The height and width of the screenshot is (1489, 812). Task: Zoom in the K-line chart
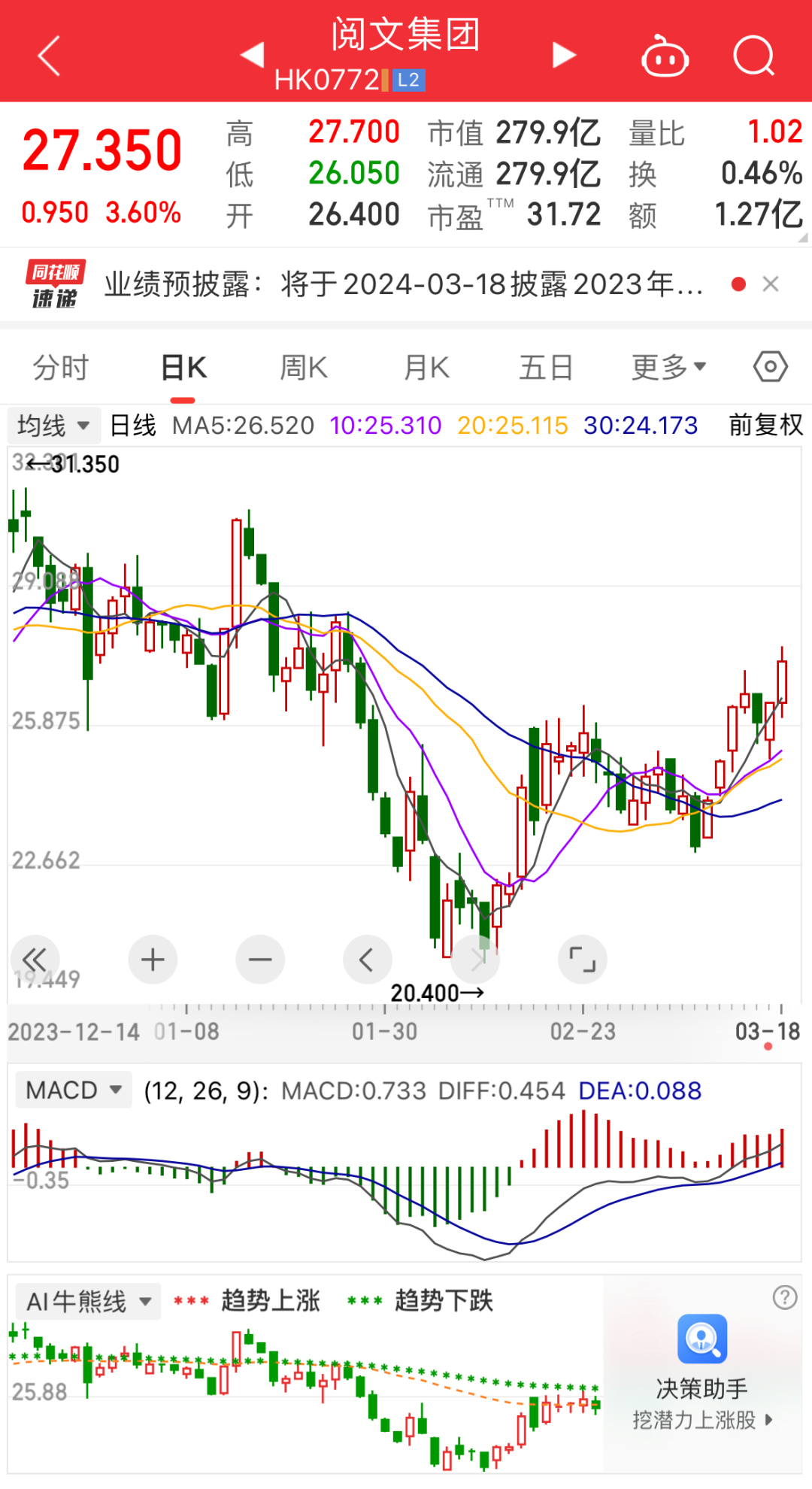[x=153, y=960]
